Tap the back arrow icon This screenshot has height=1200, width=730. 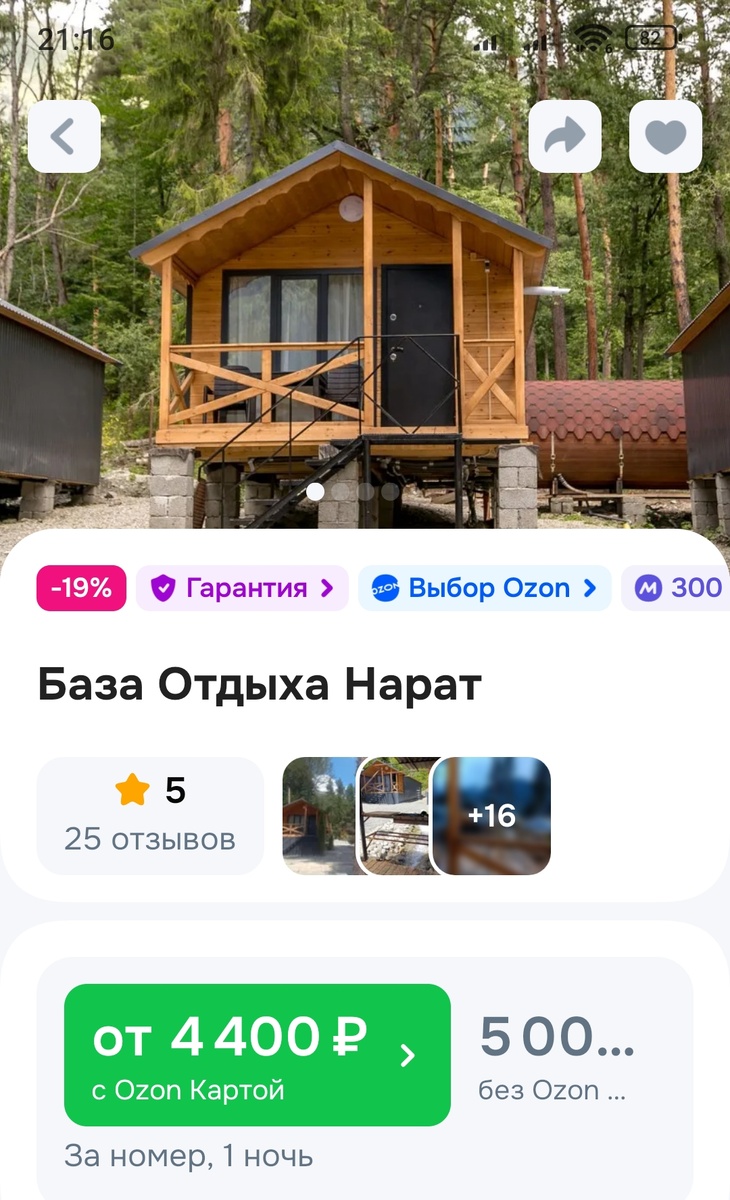(64, 136)
